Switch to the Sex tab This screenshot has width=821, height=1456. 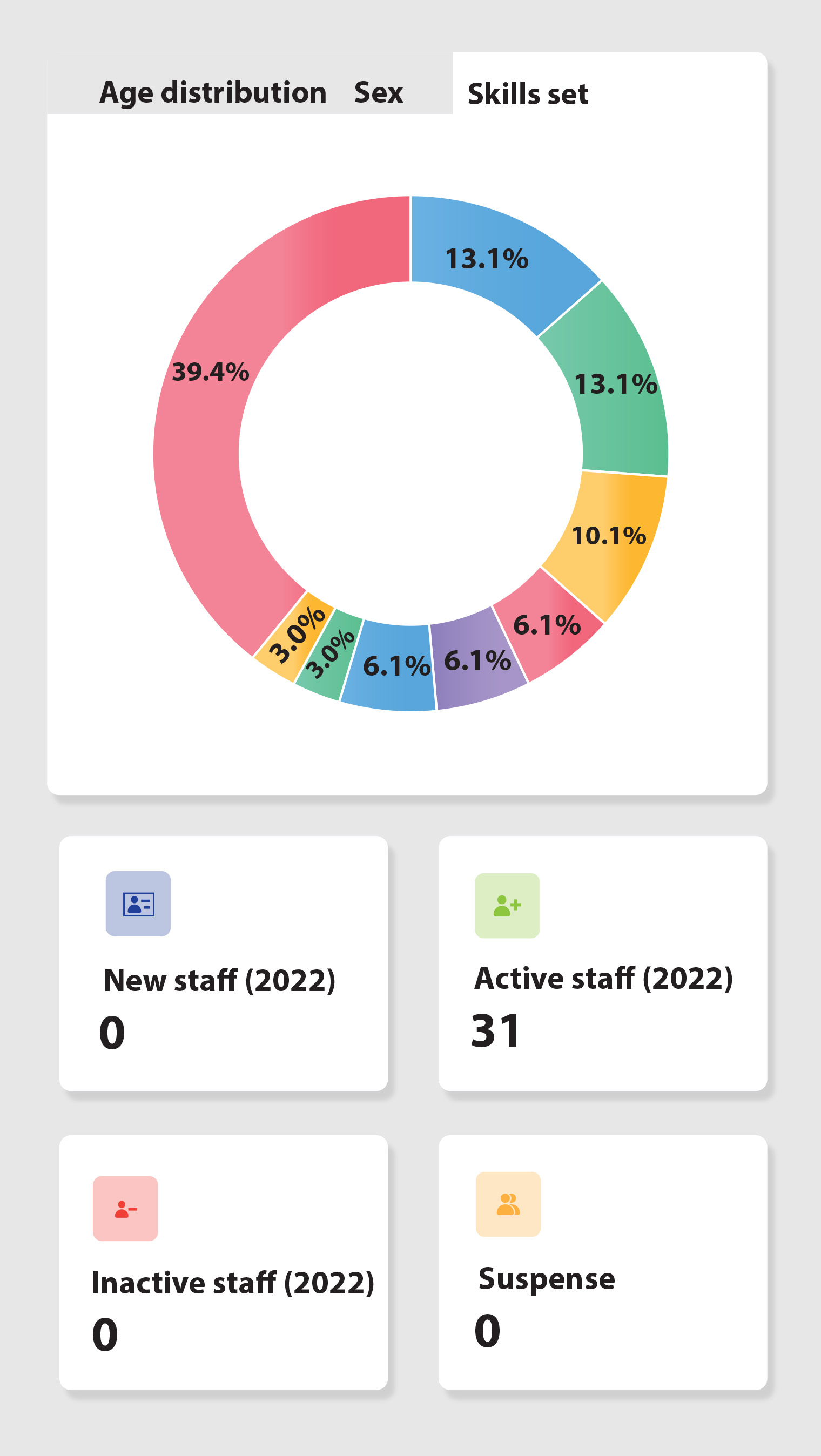pyautogui.click(x=378, y=92)
